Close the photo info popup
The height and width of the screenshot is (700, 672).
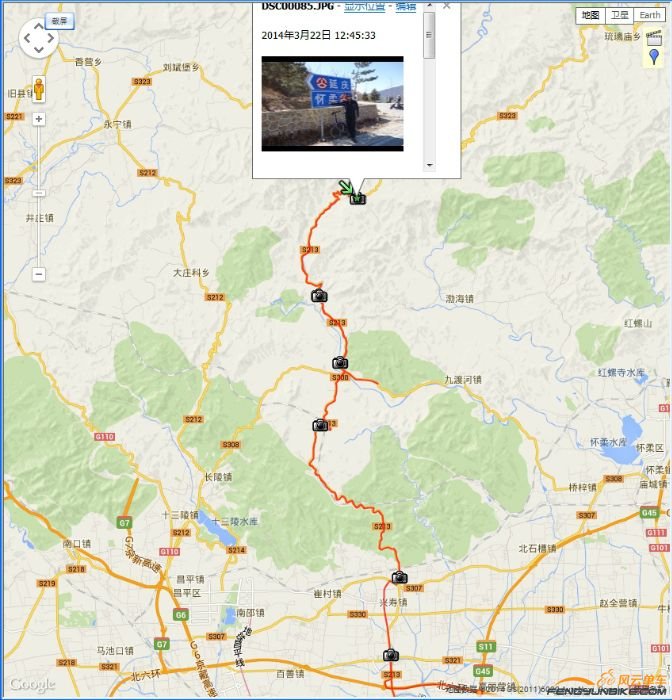[446, 6]
